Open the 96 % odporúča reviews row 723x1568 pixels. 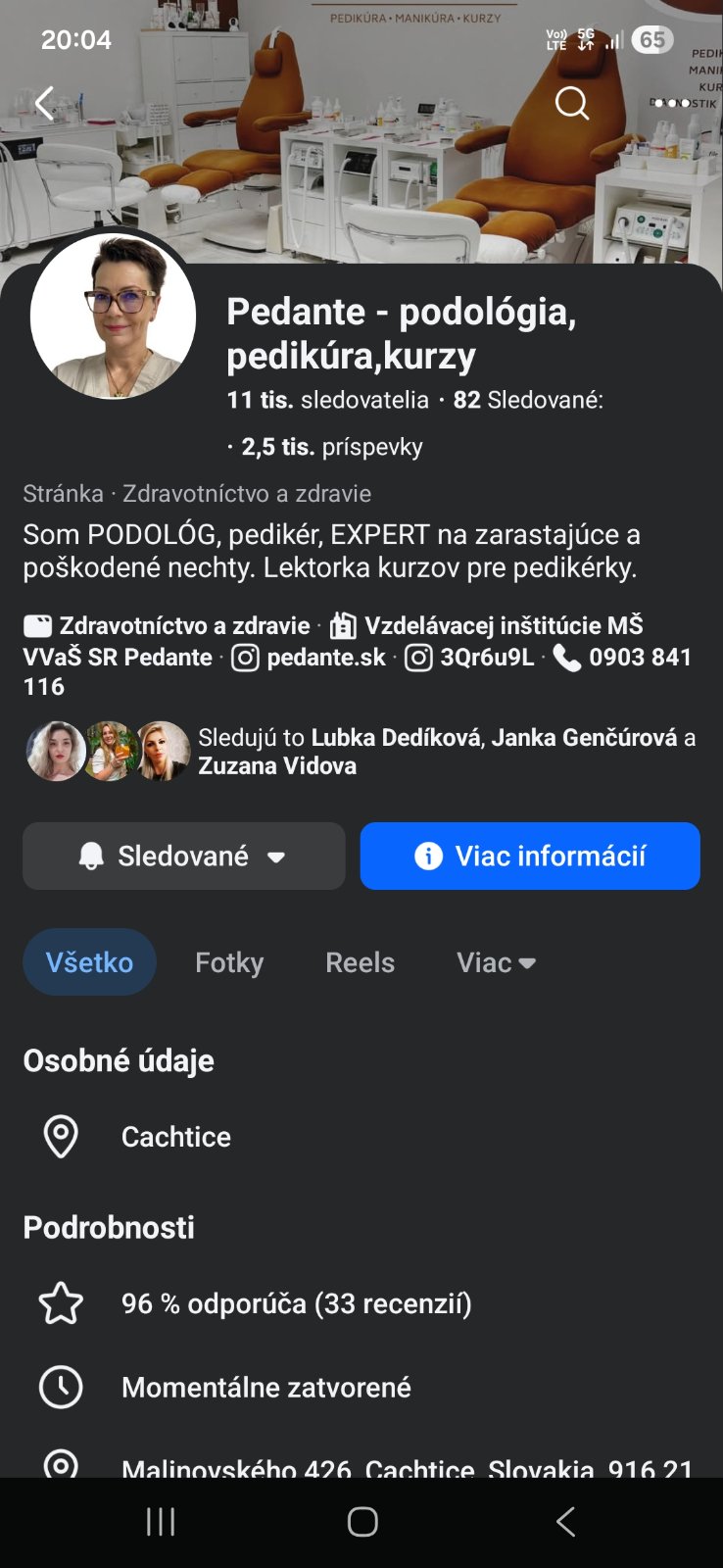(x=296, y=1303)
